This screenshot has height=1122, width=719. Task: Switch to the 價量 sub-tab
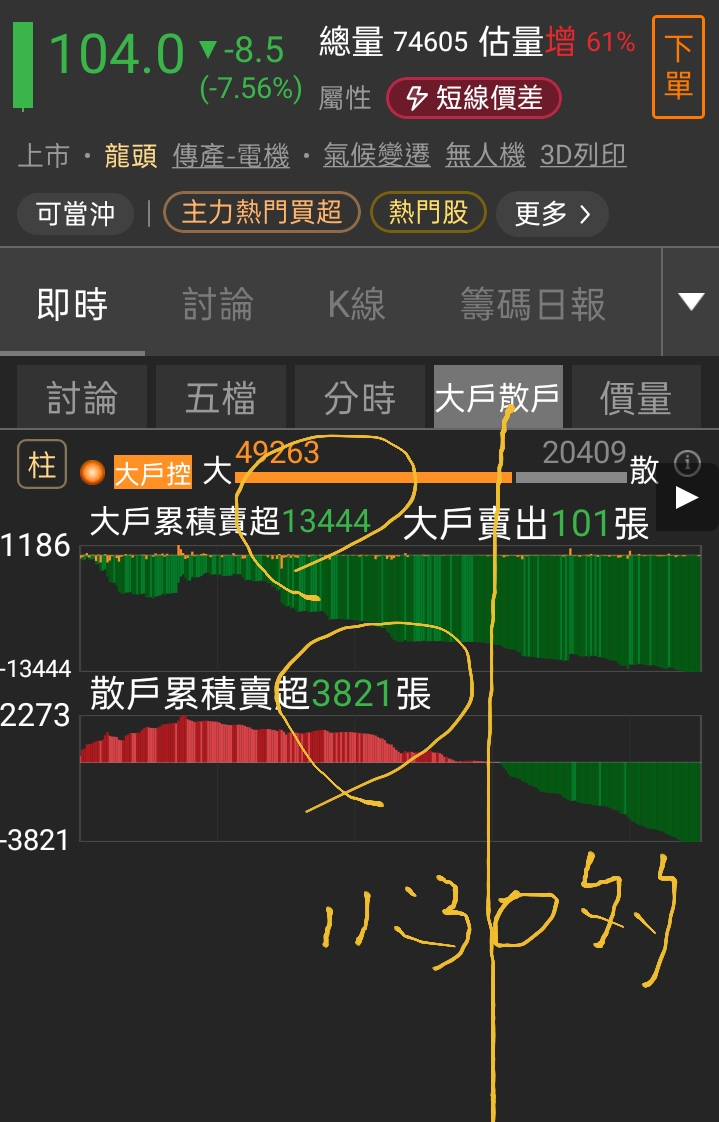636,397
